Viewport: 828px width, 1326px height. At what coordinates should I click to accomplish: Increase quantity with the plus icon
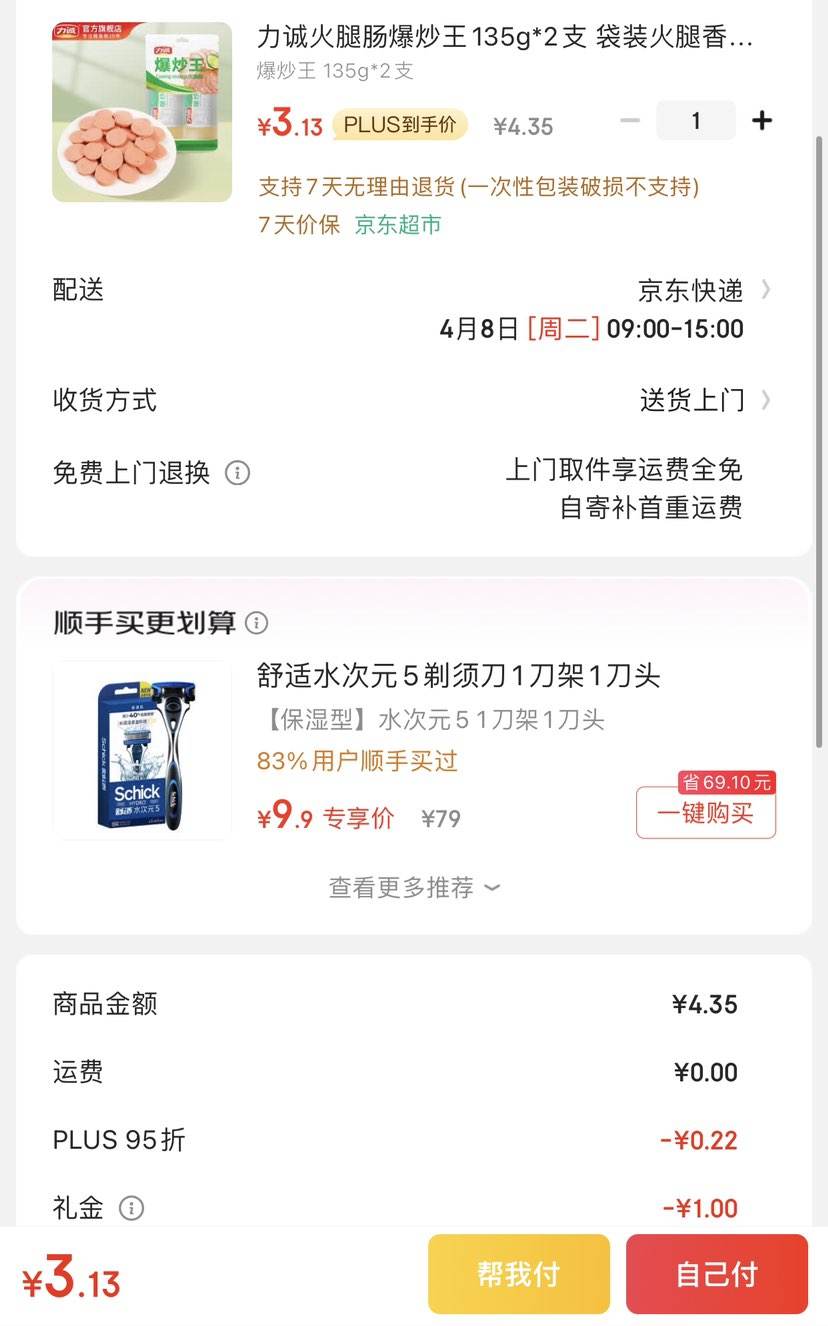pos(762,119)
